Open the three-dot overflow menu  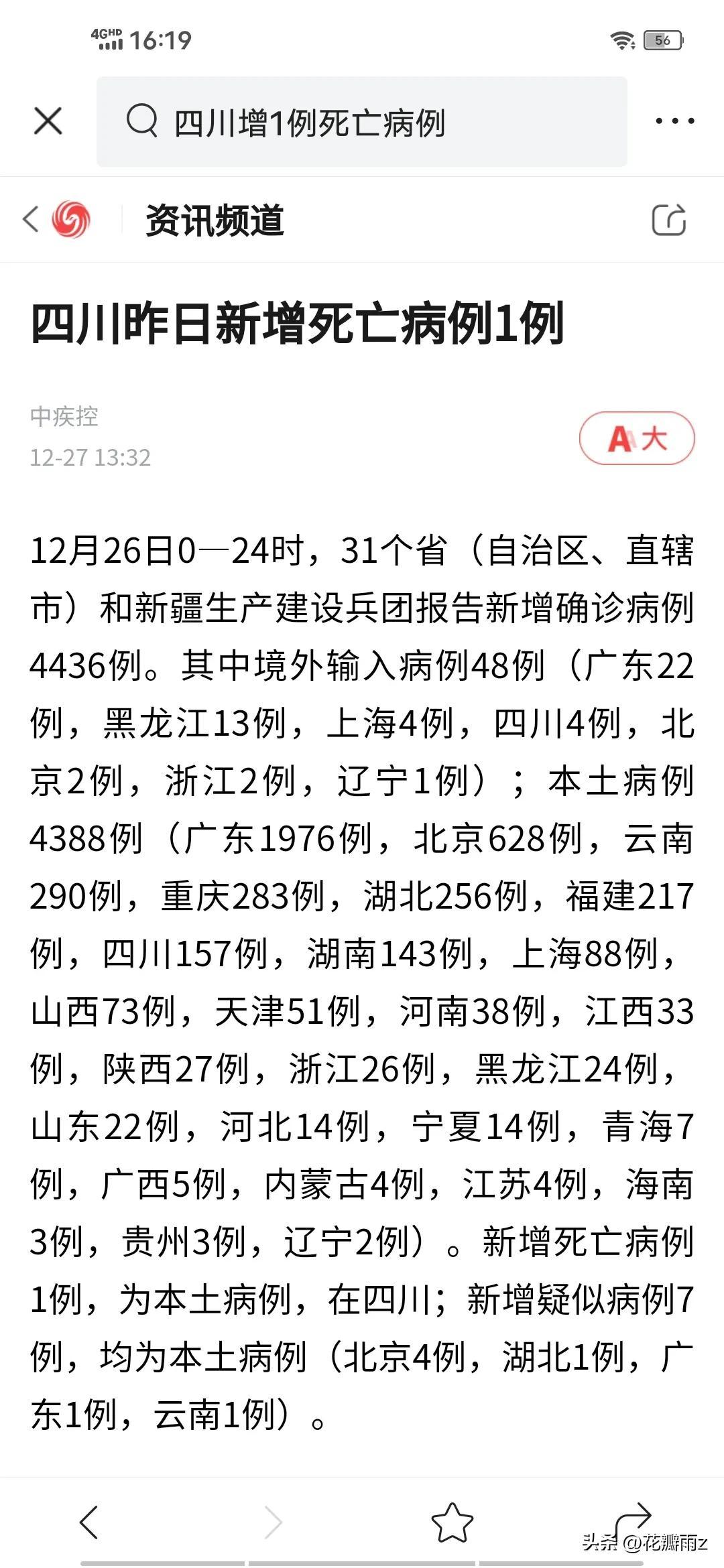coord(674,121)
